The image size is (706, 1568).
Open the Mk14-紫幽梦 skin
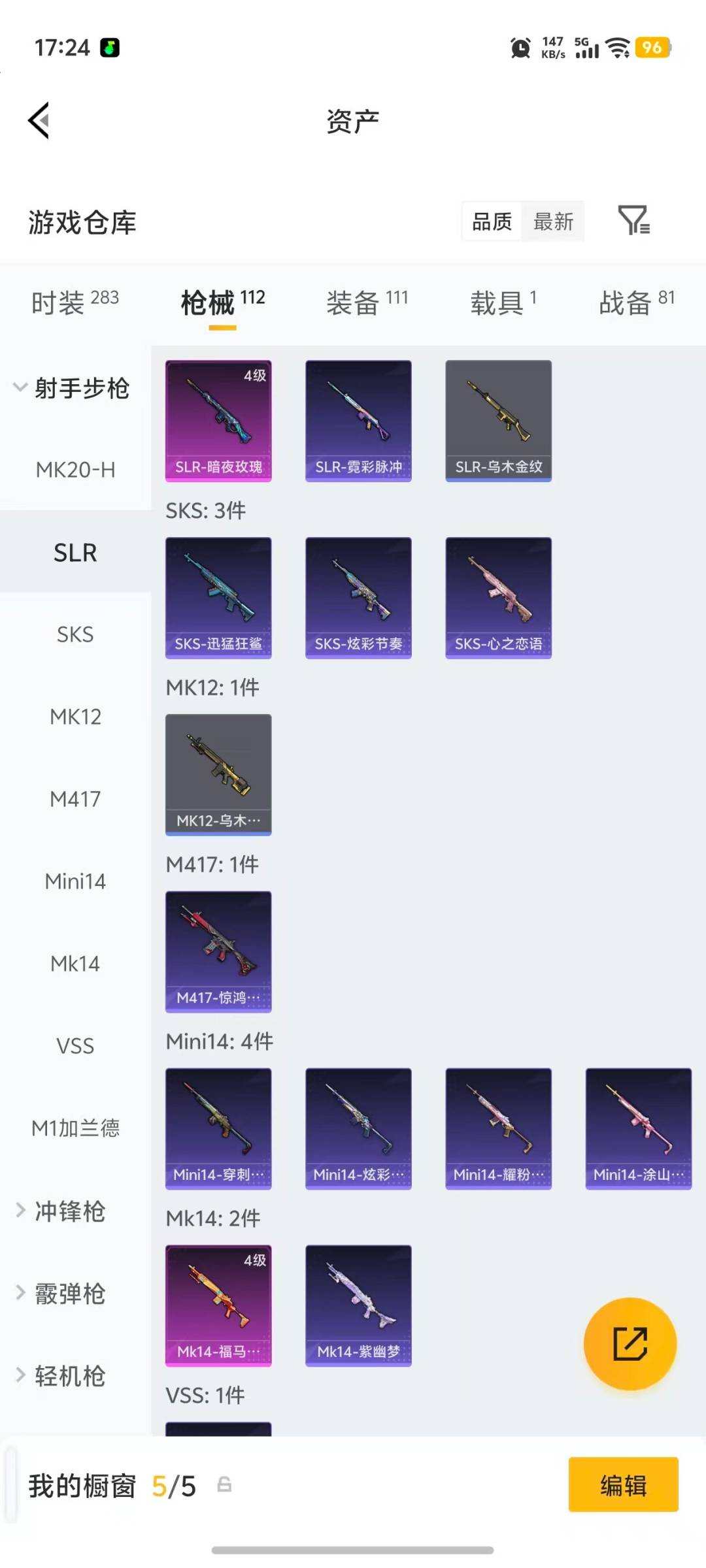(x=358, y=1305)
